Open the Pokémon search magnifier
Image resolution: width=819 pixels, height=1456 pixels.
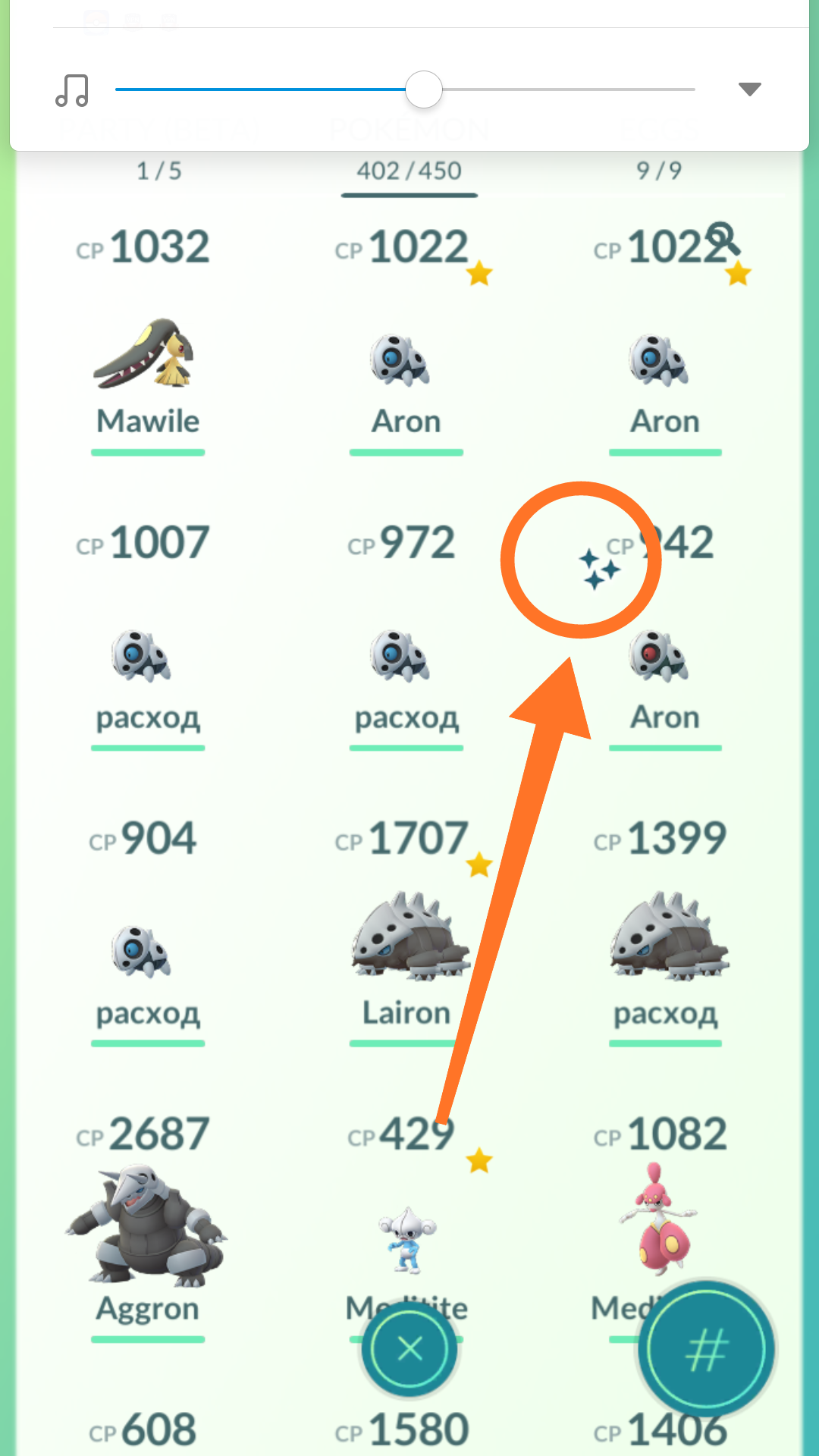tap(723, 240)
